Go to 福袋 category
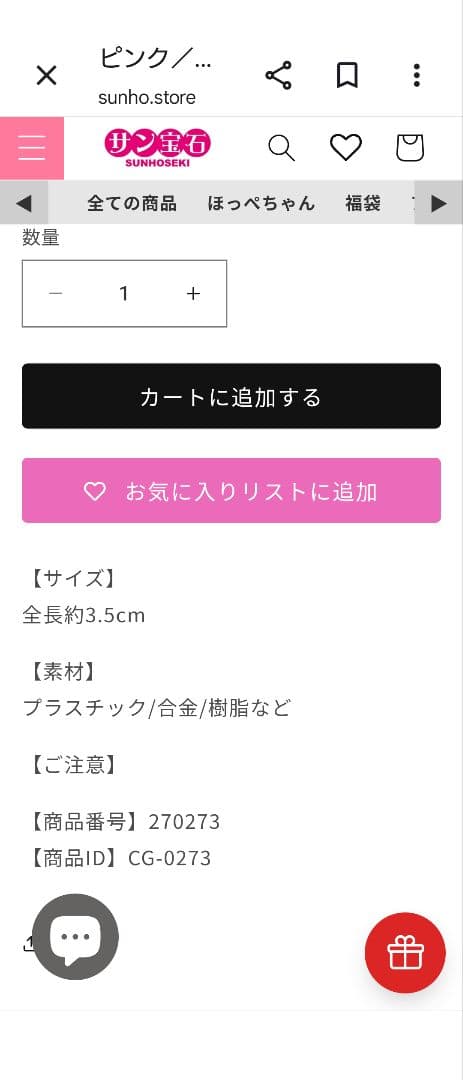The image size is (463, 1080). 363,203
